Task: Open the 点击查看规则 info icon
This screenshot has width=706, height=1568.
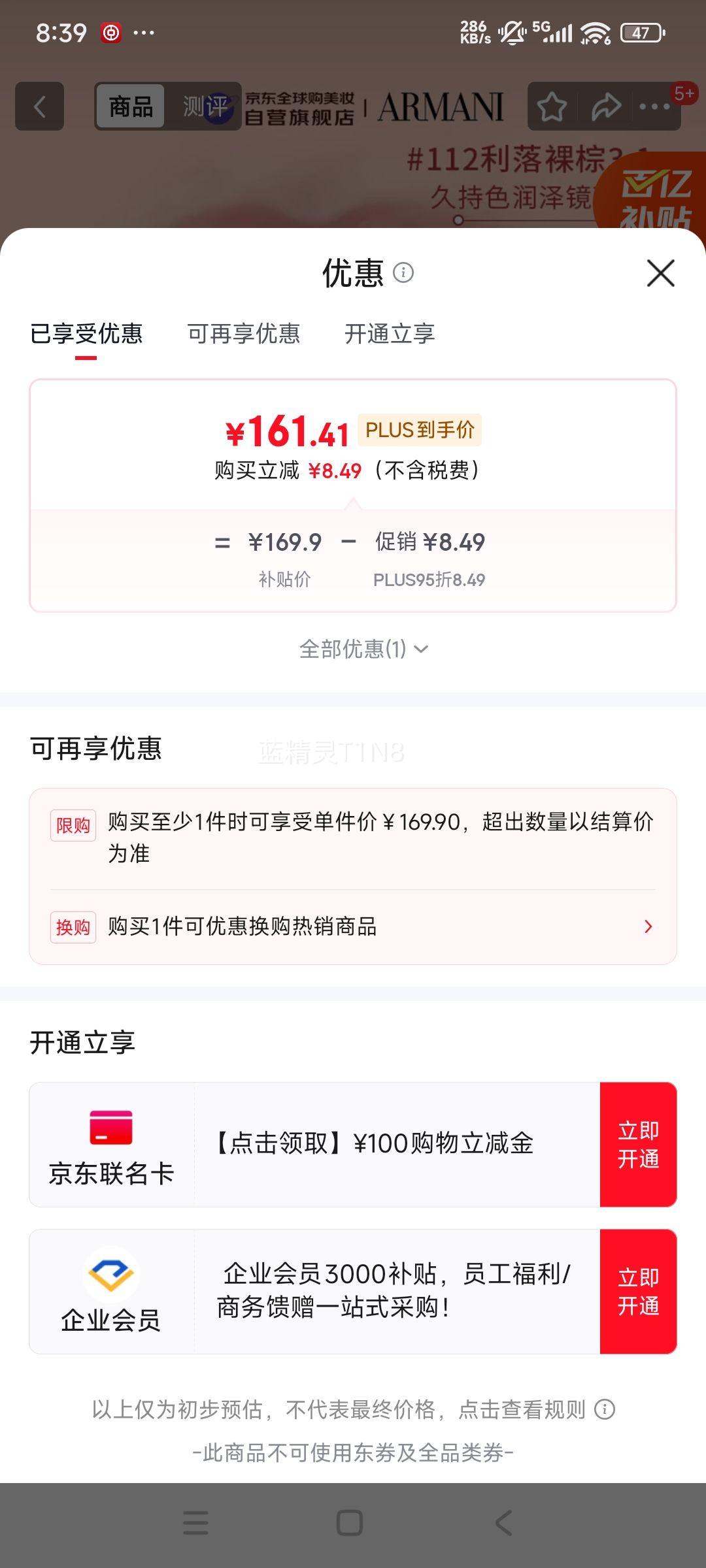Action: (x=605, y=1409)
